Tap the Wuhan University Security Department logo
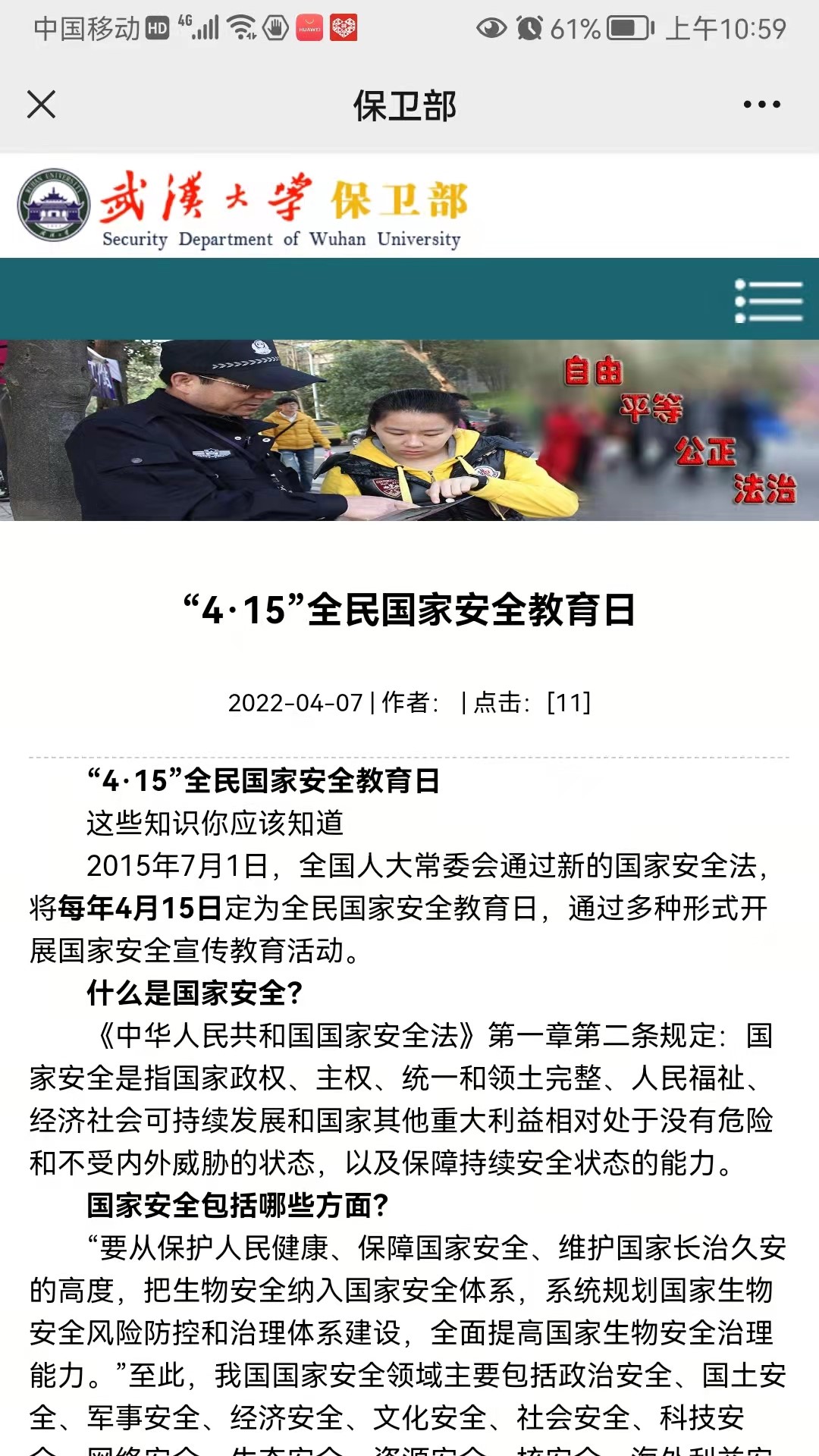This screenshot has height=1456, width=819. (243, 206)
